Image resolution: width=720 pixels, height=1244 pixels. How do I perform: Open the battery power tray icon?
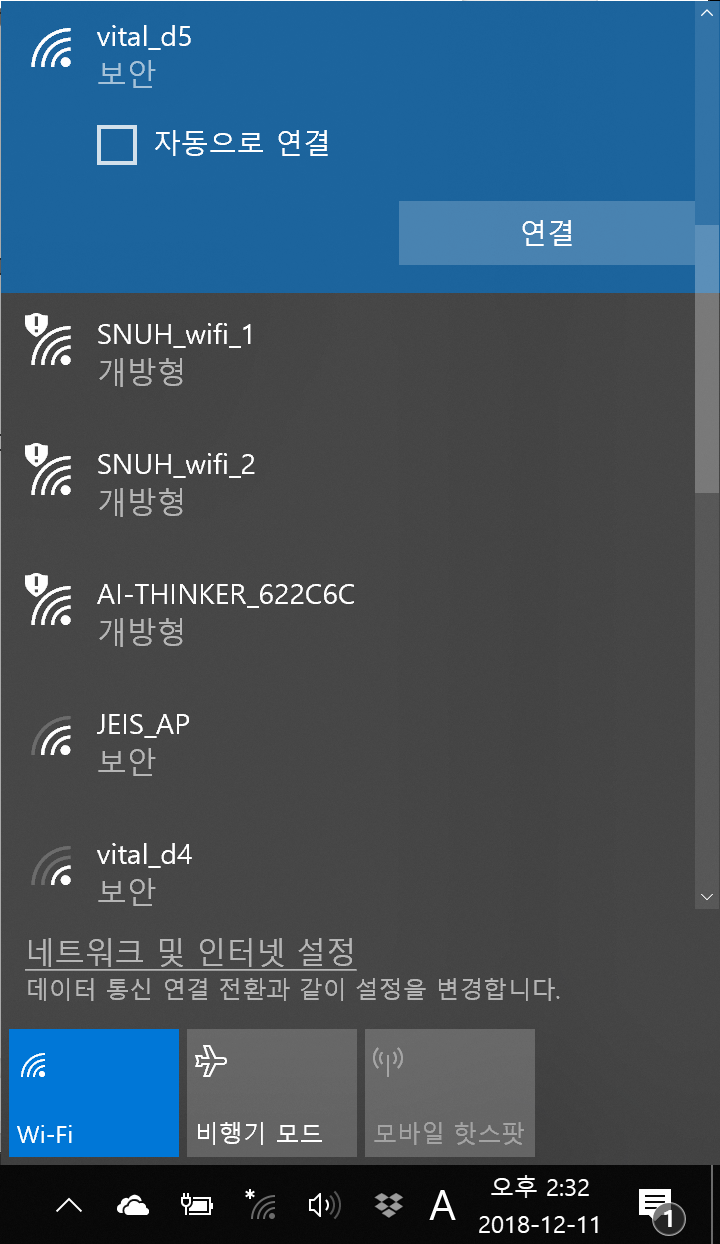196,1206
